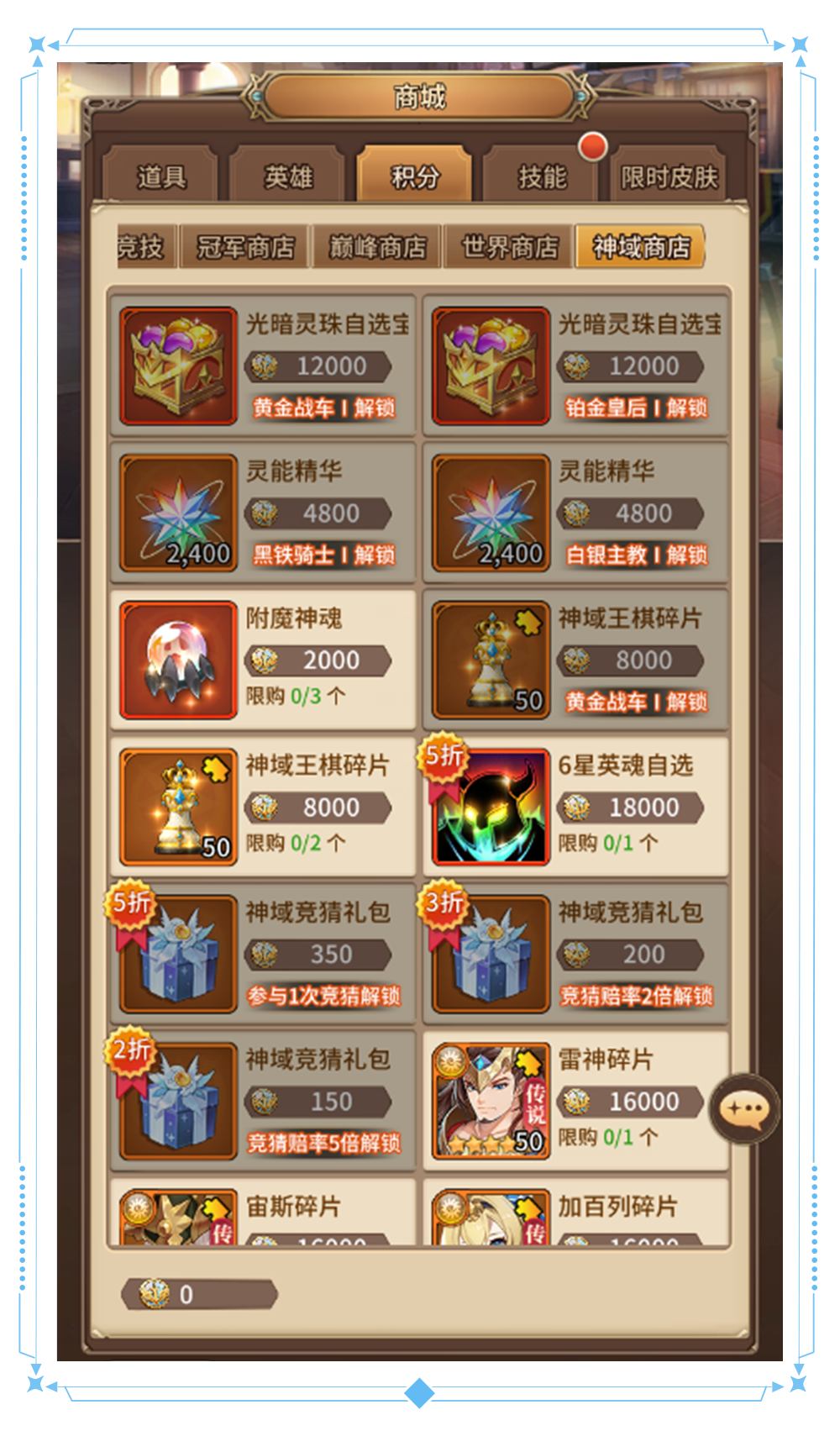Open the 限时皮肤 tab
840x1431 pixels.
(669, 176)
